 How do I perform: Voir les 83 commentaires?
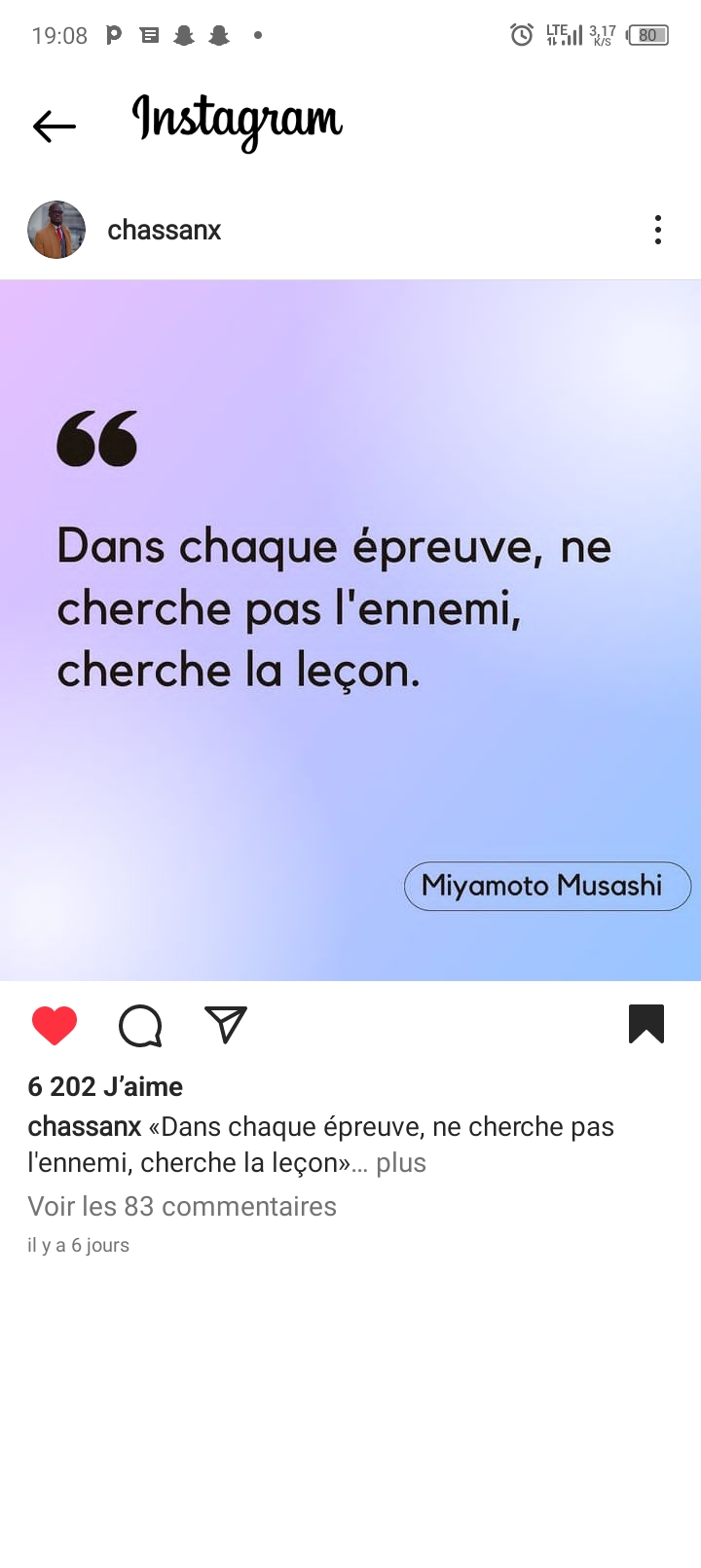coord(182,1207)
